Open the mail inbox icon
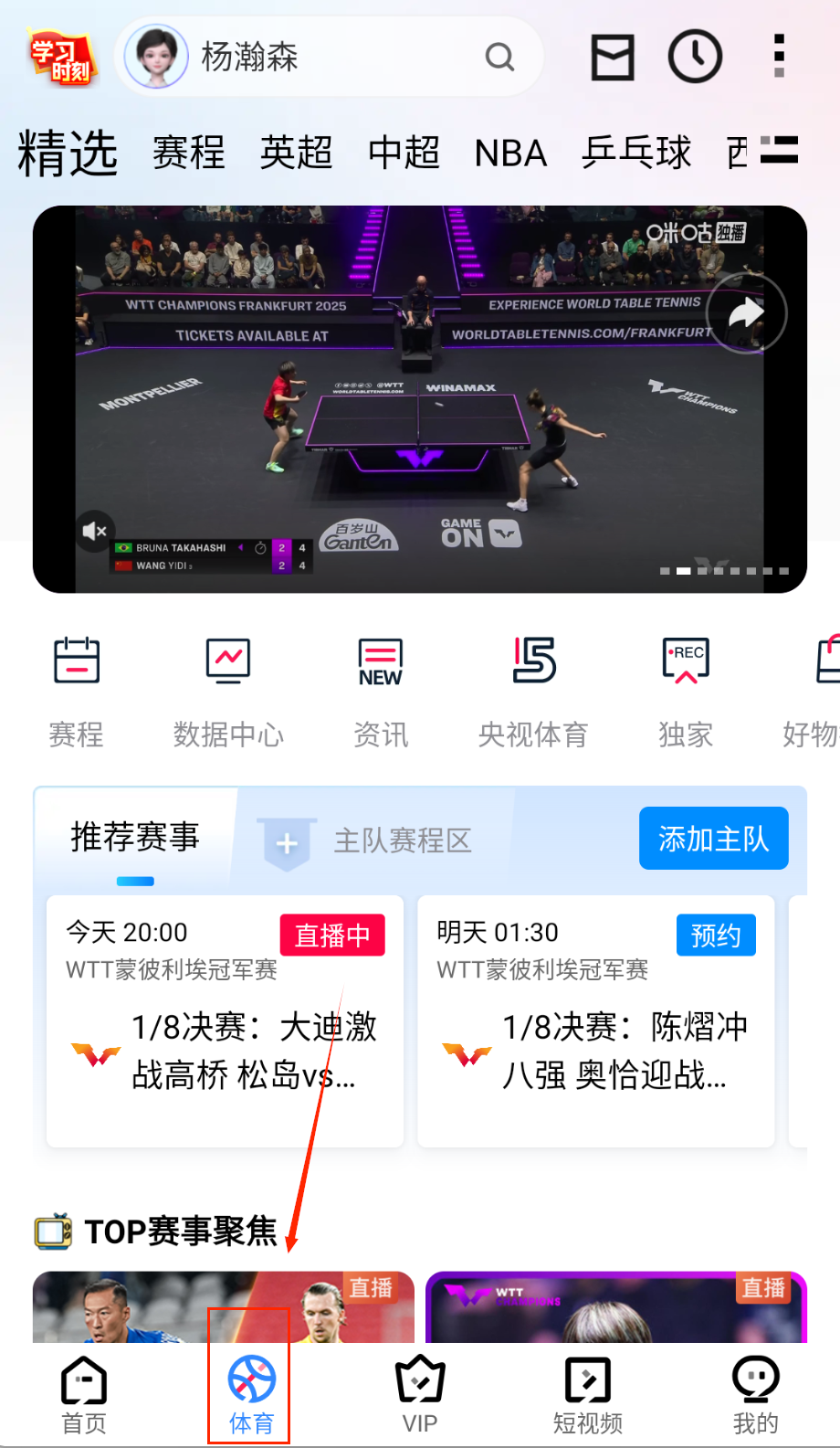The image size is (840, 1448). pyautogui.click(x=613, y=57)
